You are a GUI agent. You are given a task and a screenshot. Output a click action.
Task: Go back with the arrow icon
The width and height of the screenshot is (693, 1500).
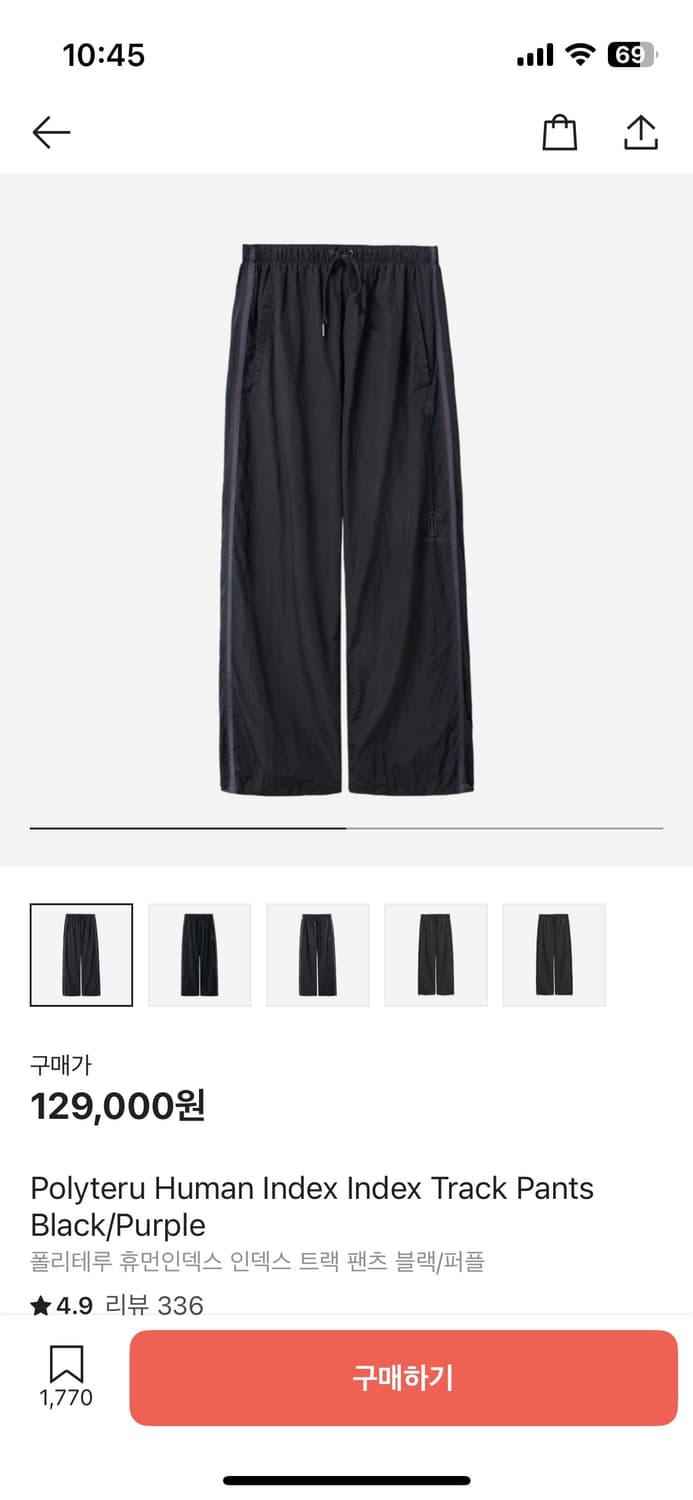[x=51, y=132]
